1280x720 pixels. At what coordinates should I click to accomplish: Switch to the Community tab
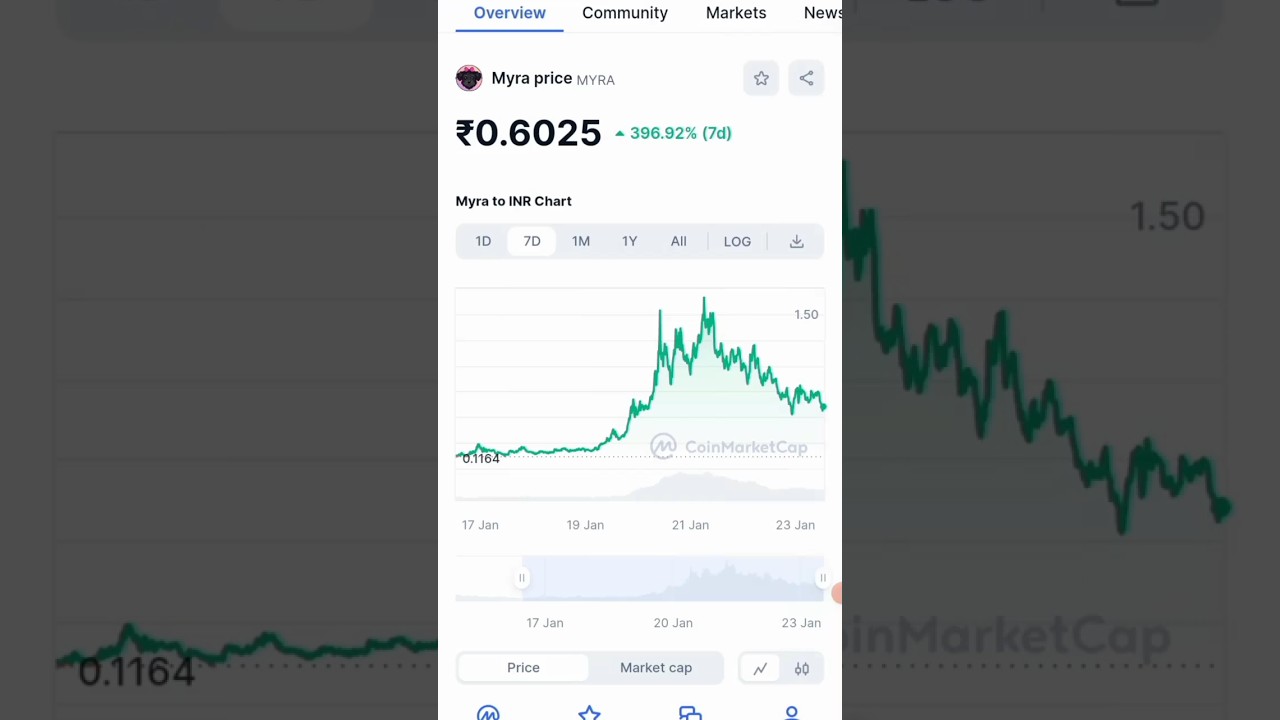(624, 13)
